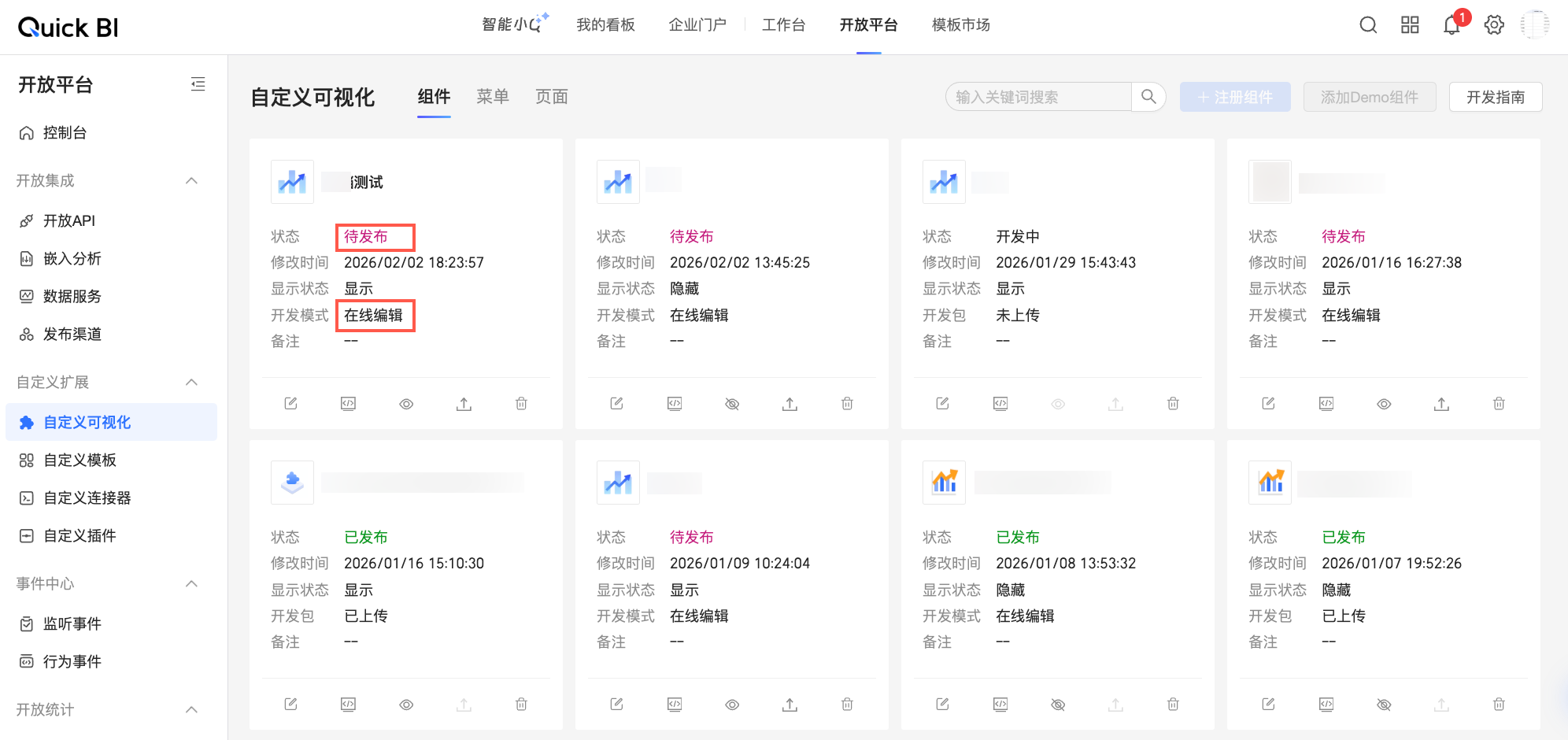This screenshot has width=1568, height=740.
Task: Open 开放API in the sidebar
Action: pos(69,221)
